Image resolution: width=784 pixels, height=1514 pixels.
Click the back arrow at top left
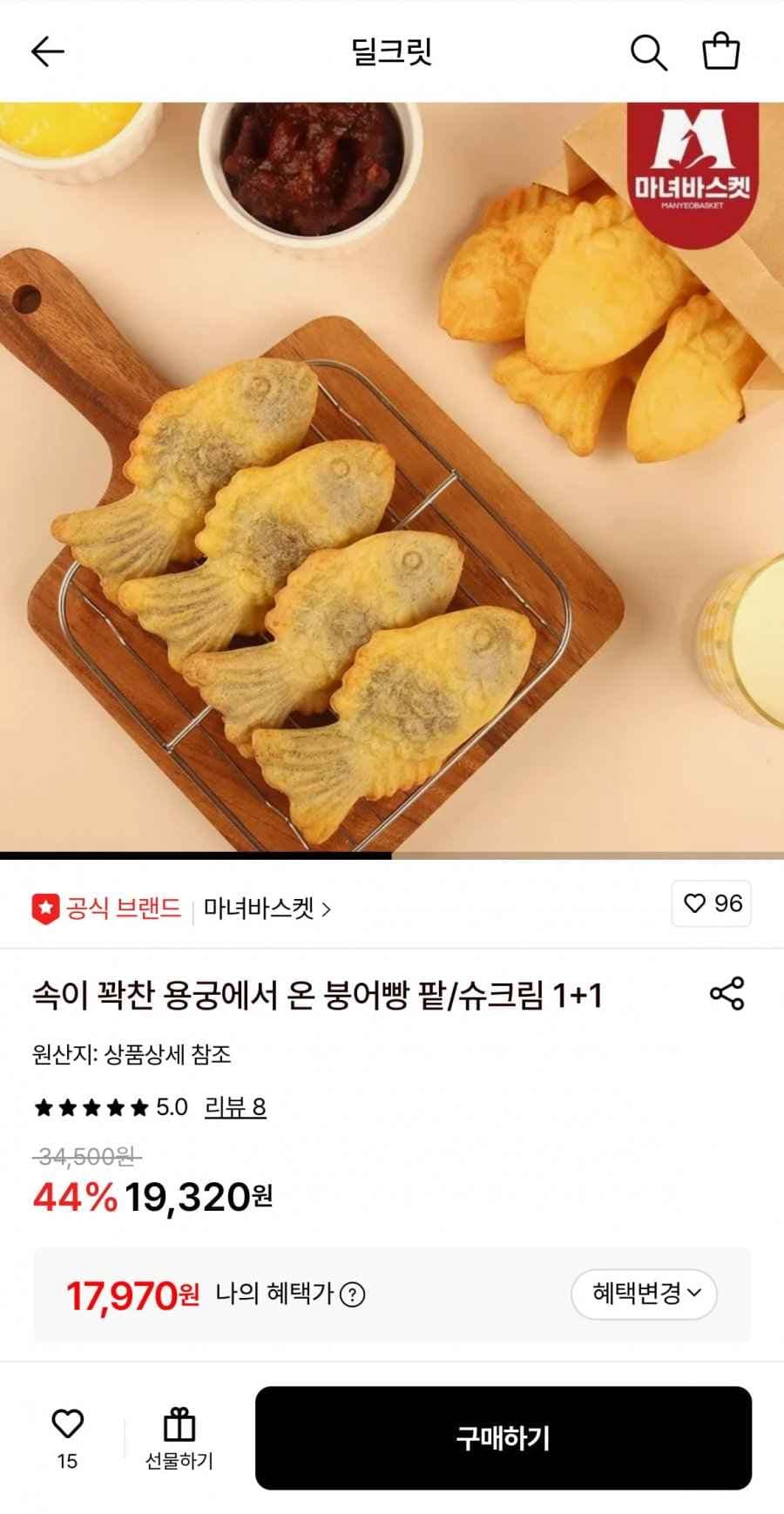(x=47, y=52)
